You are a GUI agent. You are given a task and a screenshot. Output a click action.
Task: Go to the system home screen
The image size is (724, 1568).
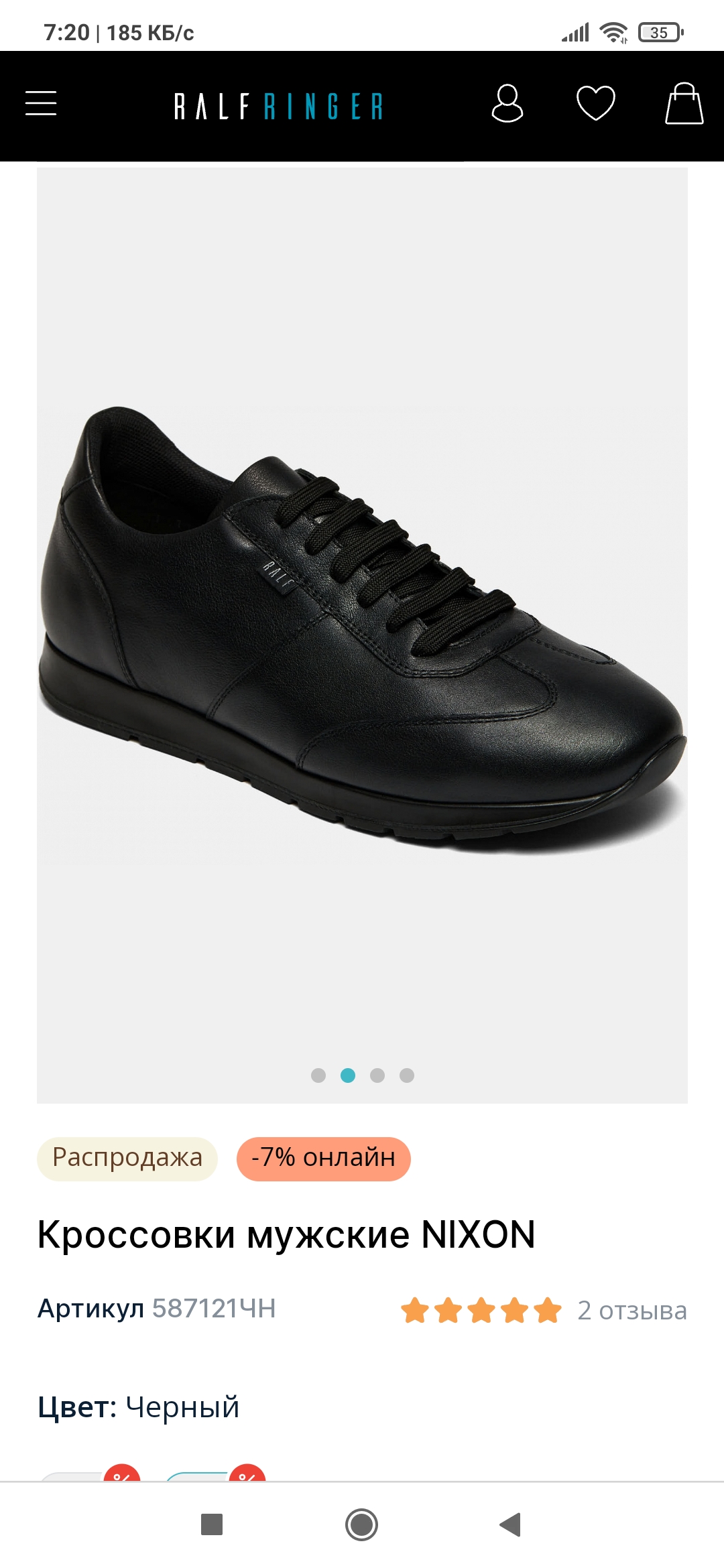(361, 1524)
